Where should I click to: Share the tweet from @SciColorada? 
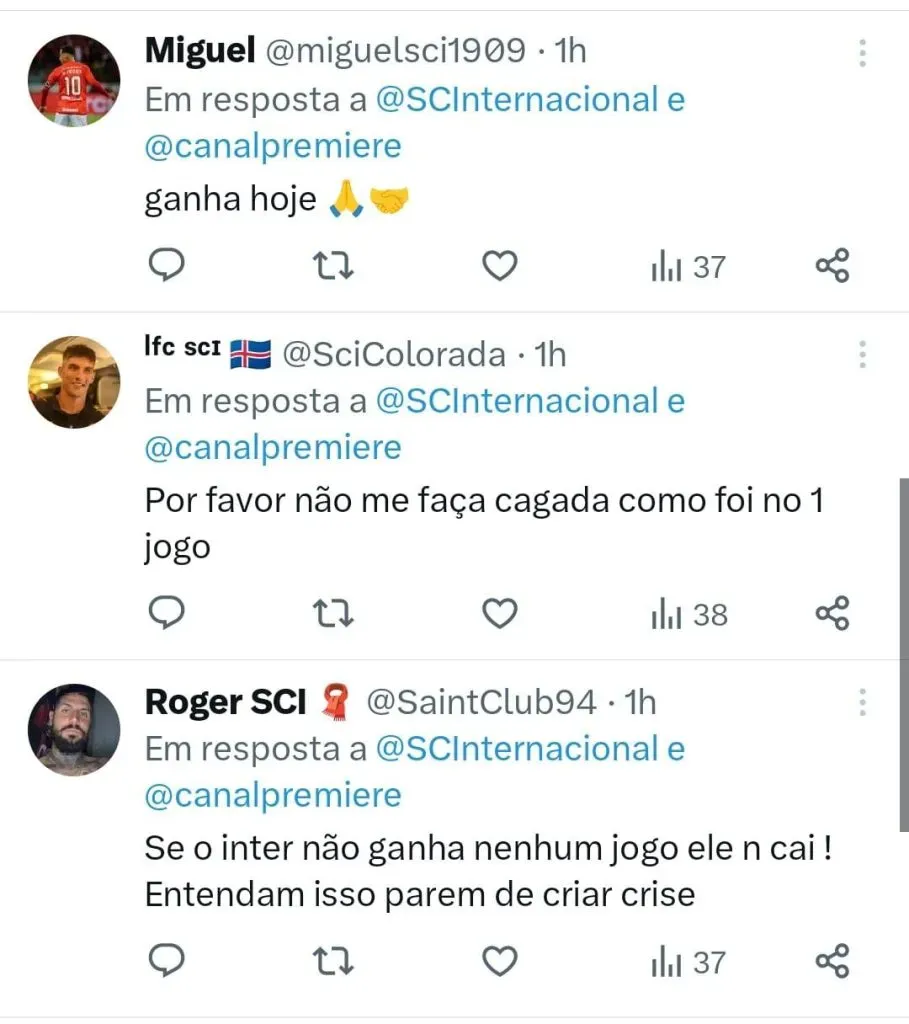click(832, 613)
